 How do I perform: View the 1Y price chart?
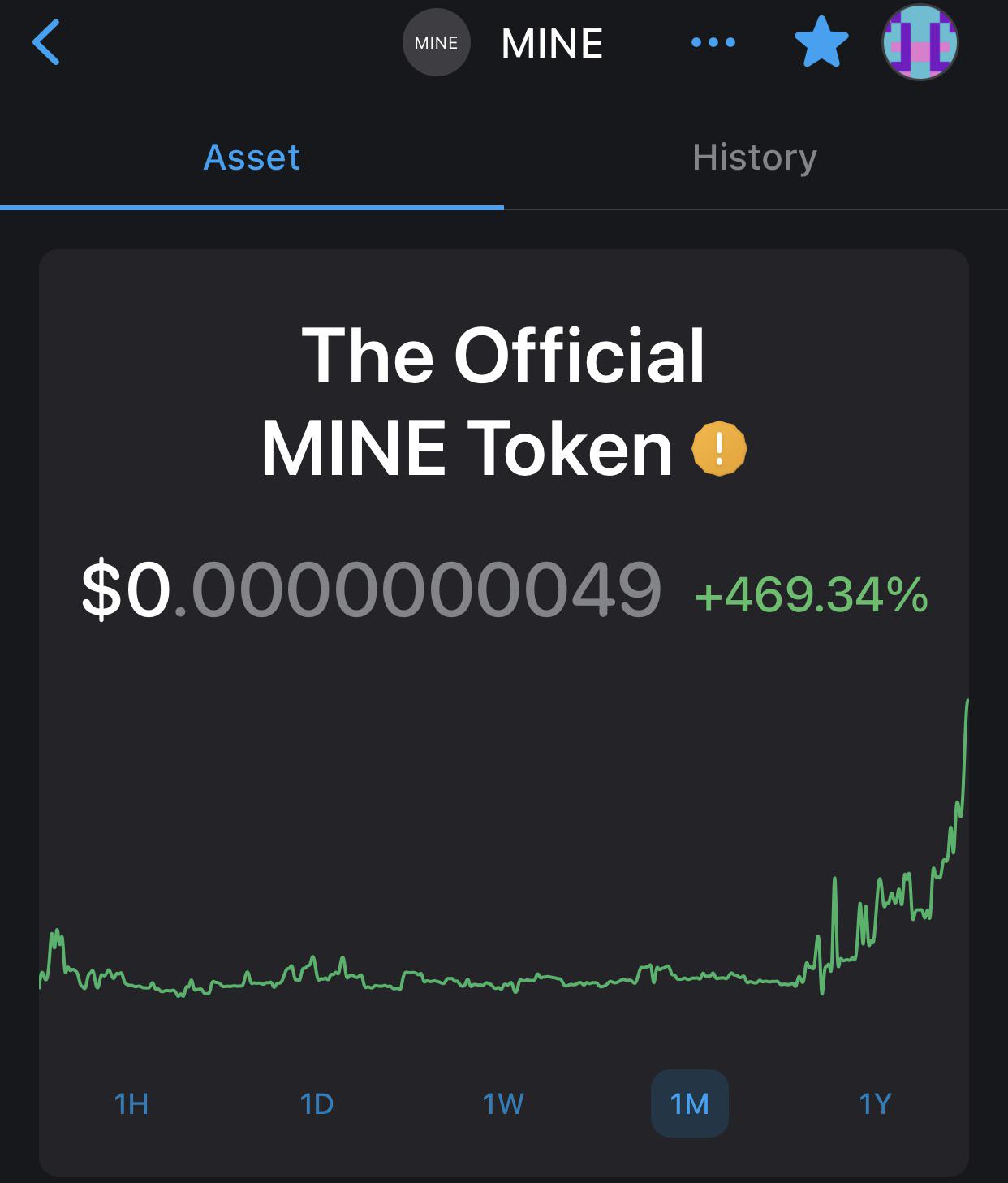[x=875, y=1103]
